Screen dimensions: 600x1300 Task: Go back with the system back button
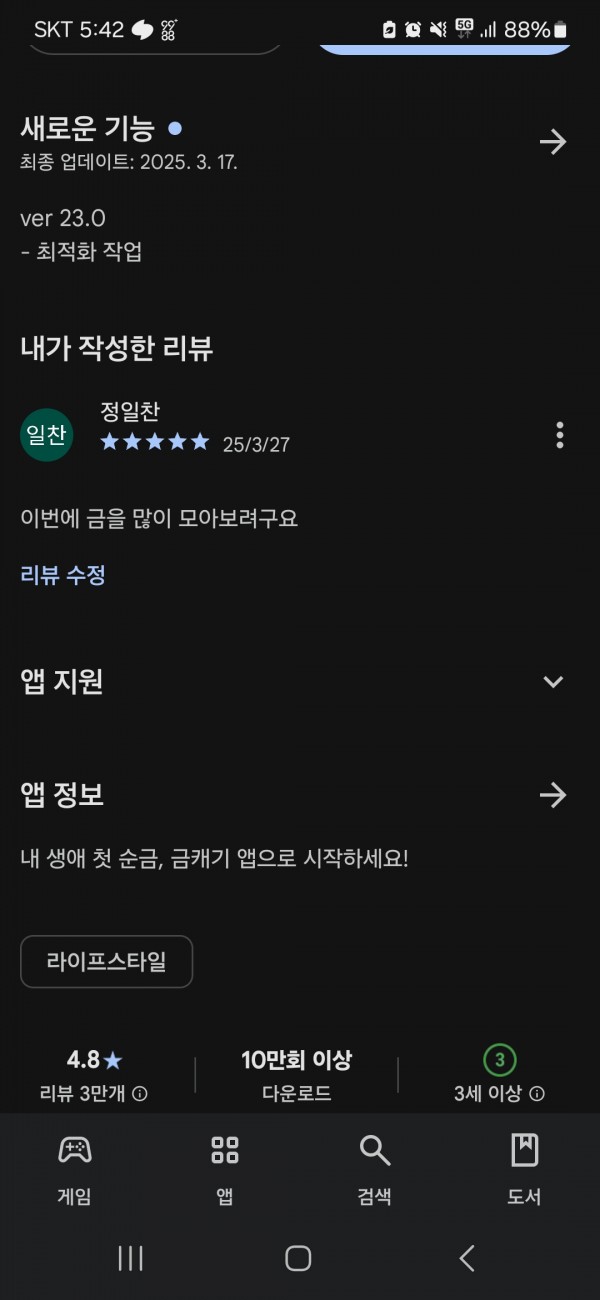click(x=467, y=1258)
